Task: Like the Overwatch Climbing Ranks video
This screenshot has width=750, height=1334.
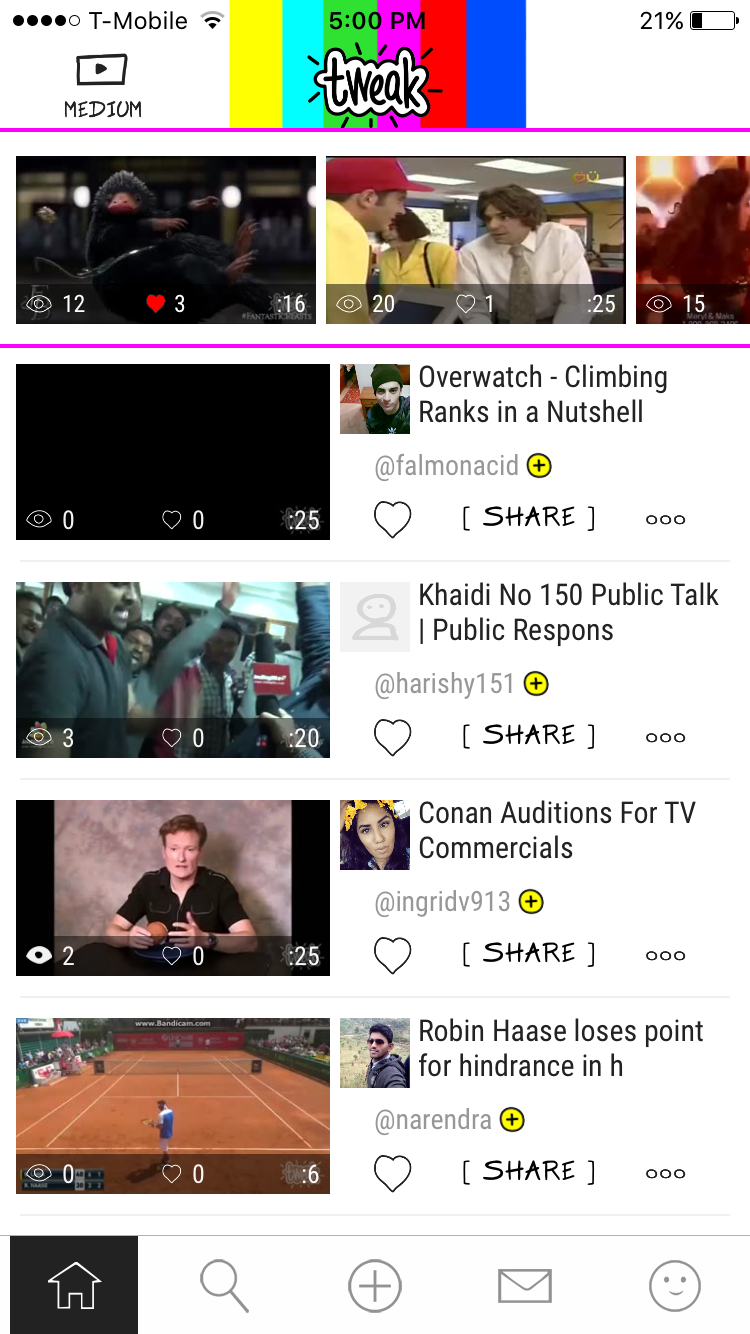Action: tap(392, 519)
